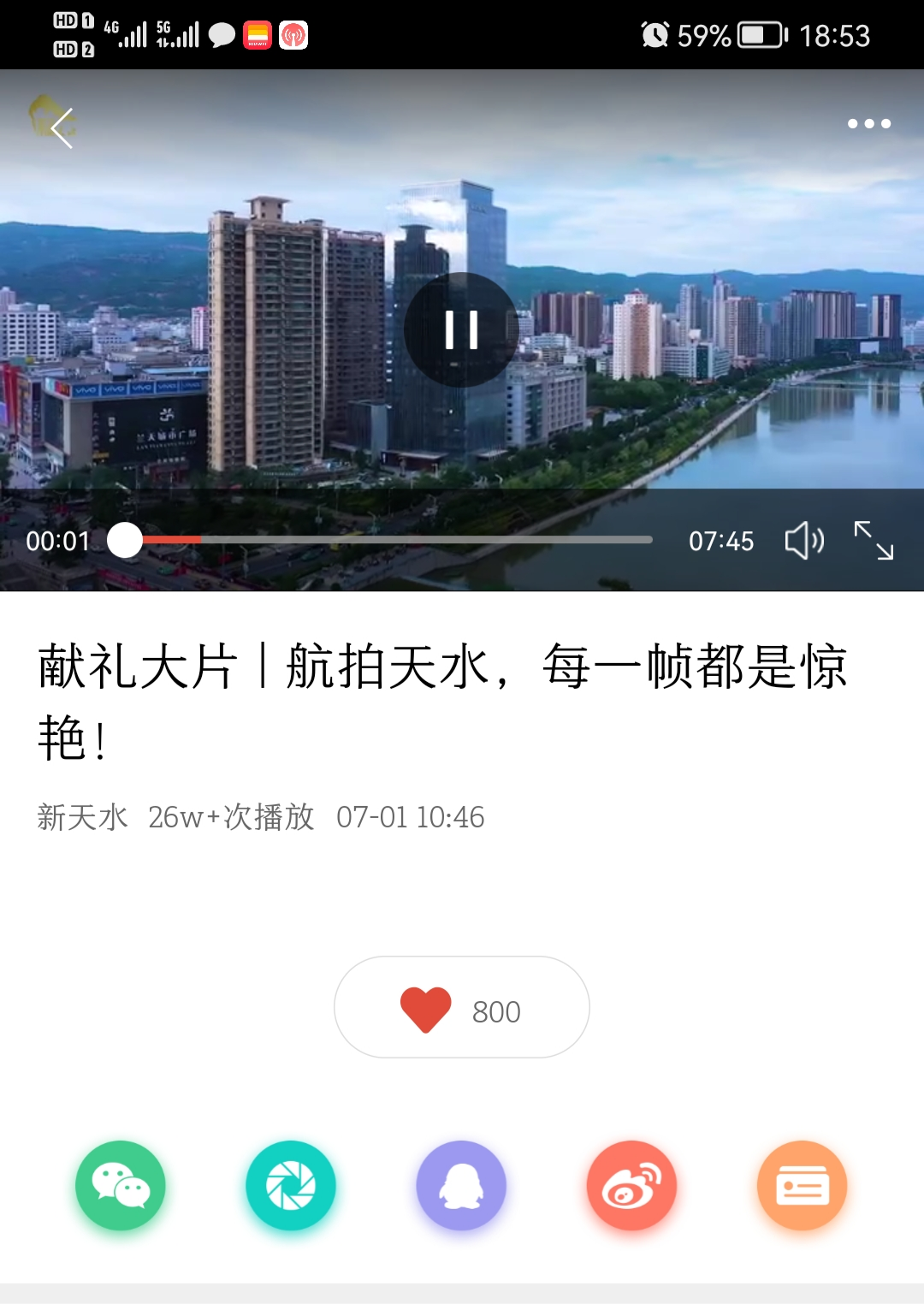Viewport: 924px width, 1304px height.
Task: Like the video with the heart button
Action: (461, 1008)
